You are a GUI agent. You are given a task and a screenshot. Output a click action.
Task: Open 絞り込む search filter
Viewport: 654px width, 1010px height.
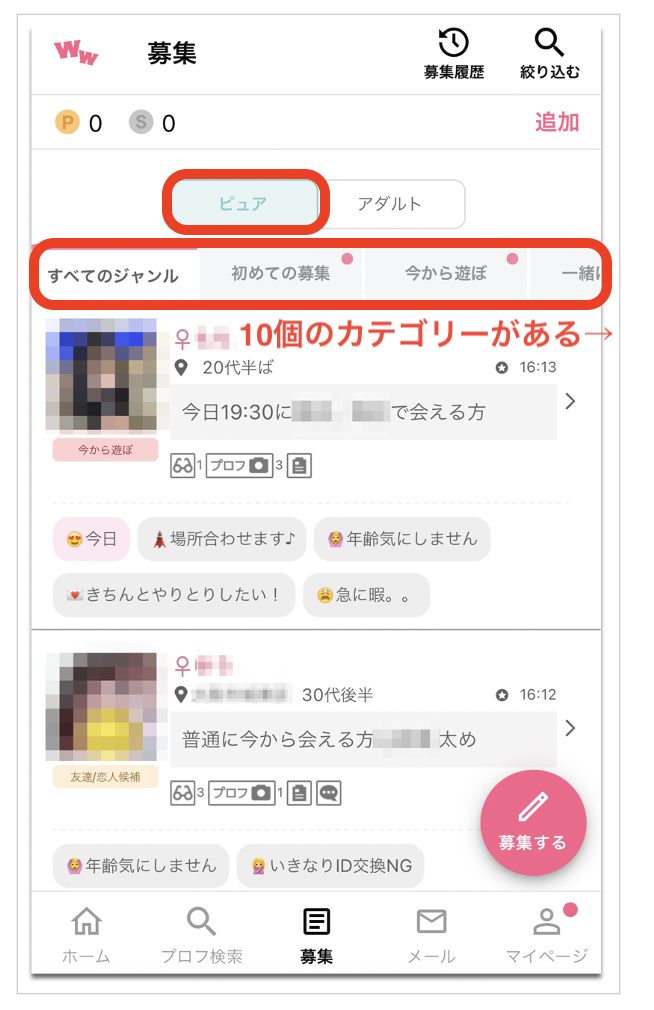click(x=549, y=54)
